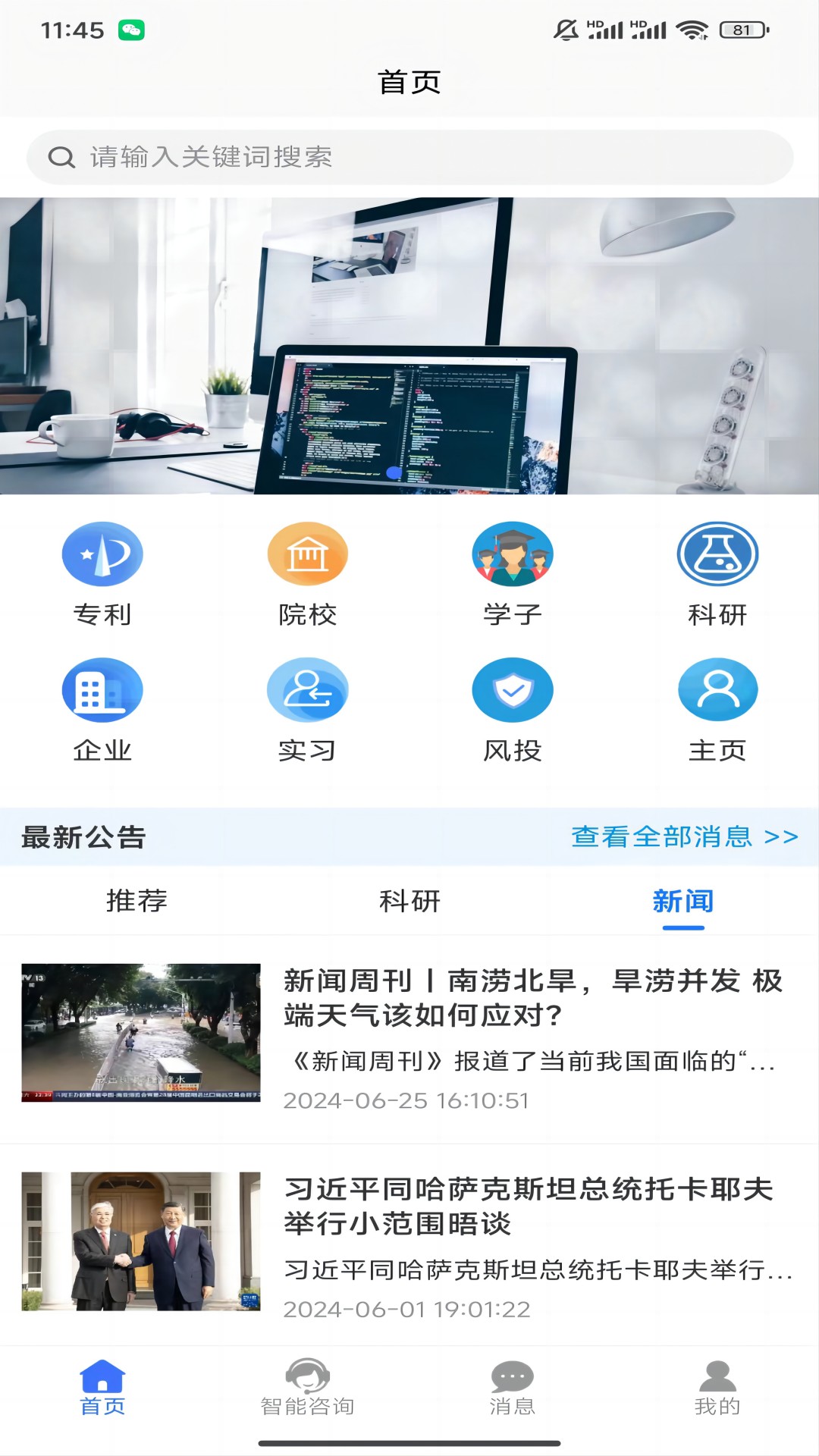Open the desk workspace banner

tap(409, 346)
